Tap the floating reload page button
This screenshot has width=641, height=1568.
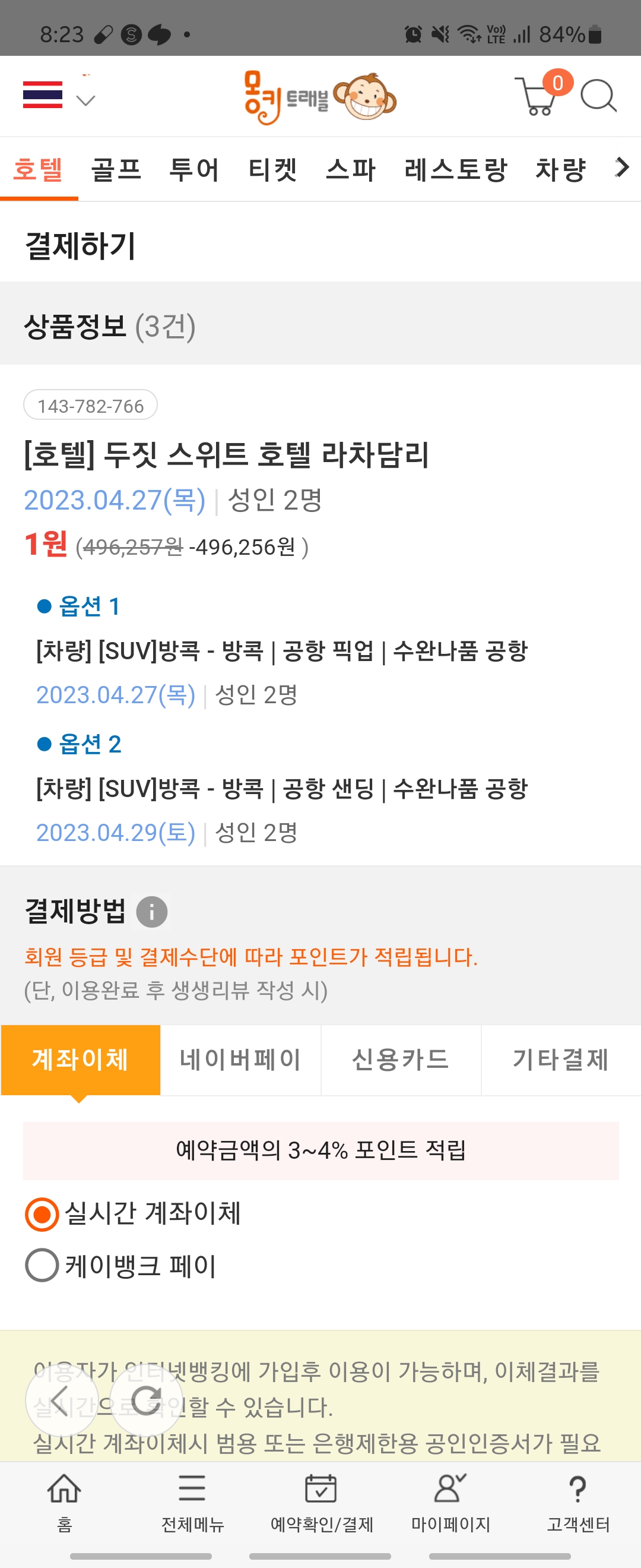tap(147, 1401)
